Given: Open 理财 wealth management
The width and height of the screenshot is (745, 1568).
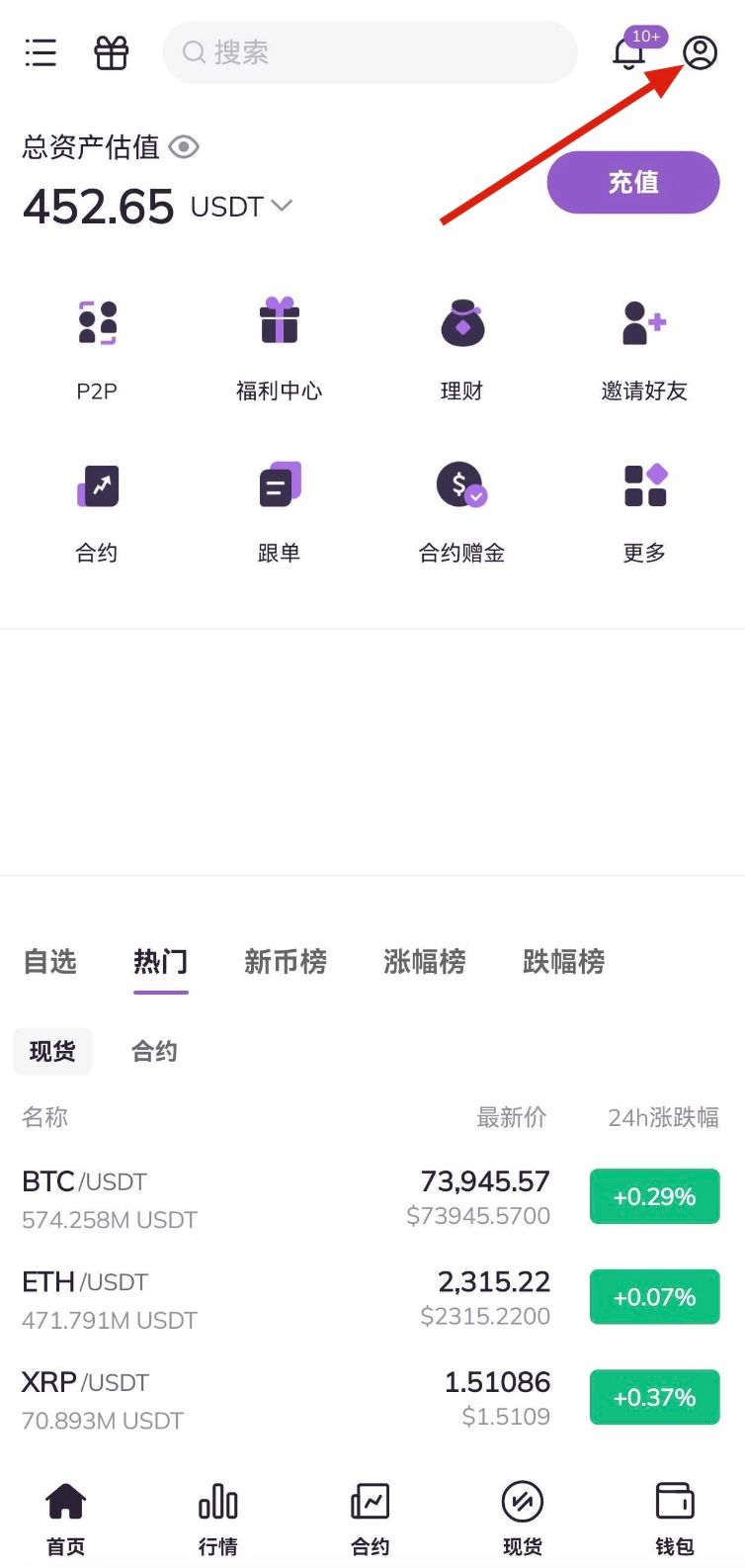Looking at the screenshot, I should [461, 348].
